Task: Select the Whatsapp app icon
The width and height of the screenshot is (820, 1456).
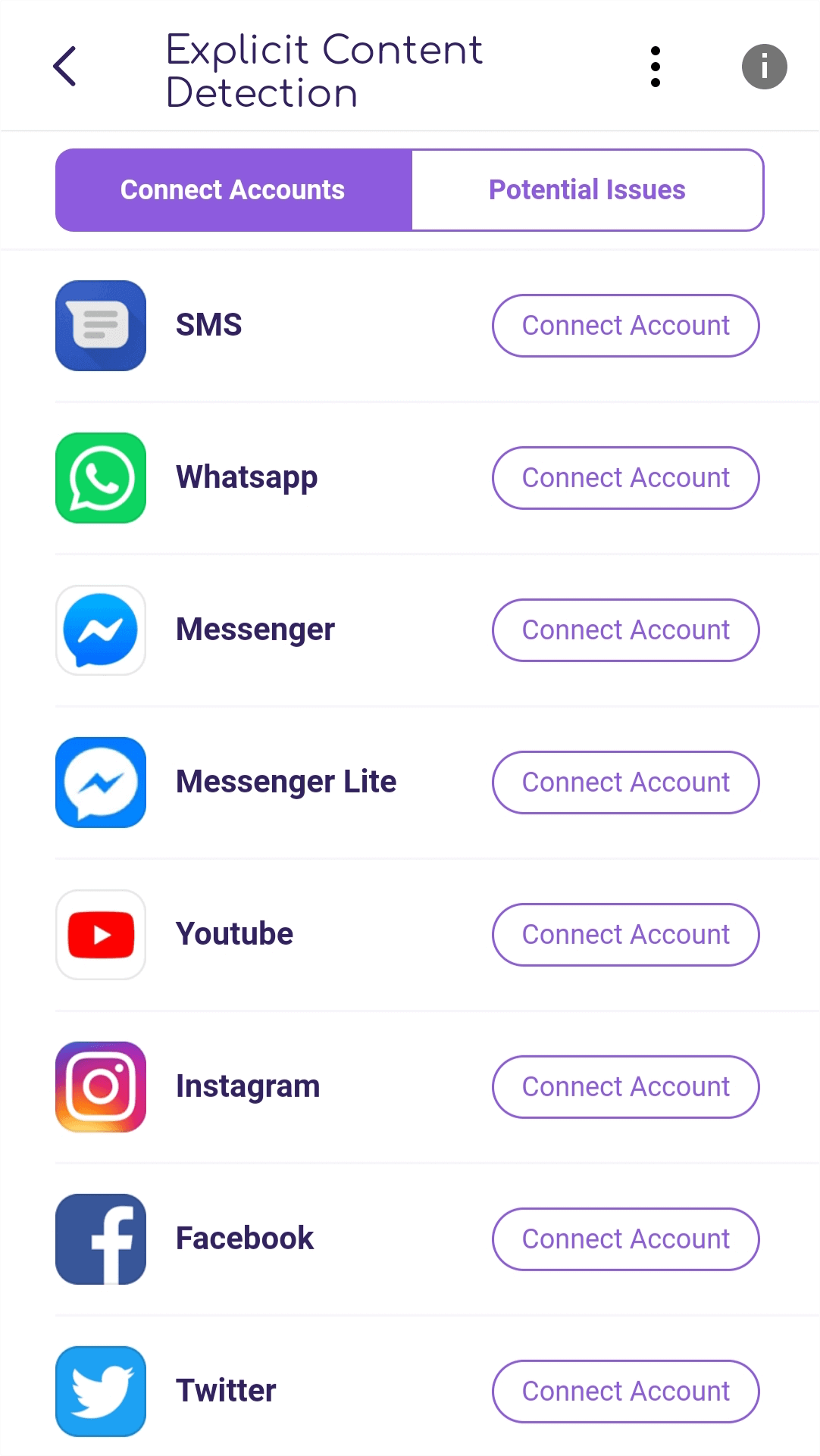Action: click(100, 478)
